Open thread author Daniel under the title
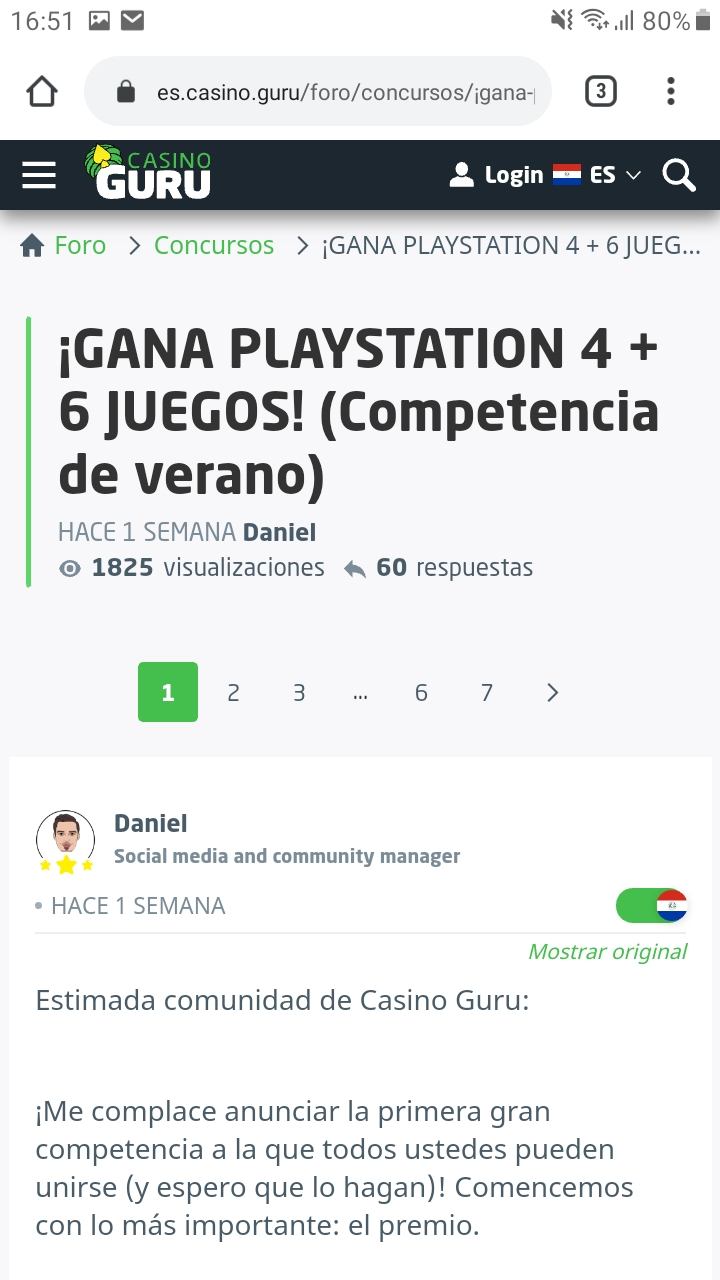Image resolution: width=720 pixels, height=1280 pixels. tap(279, 532)
